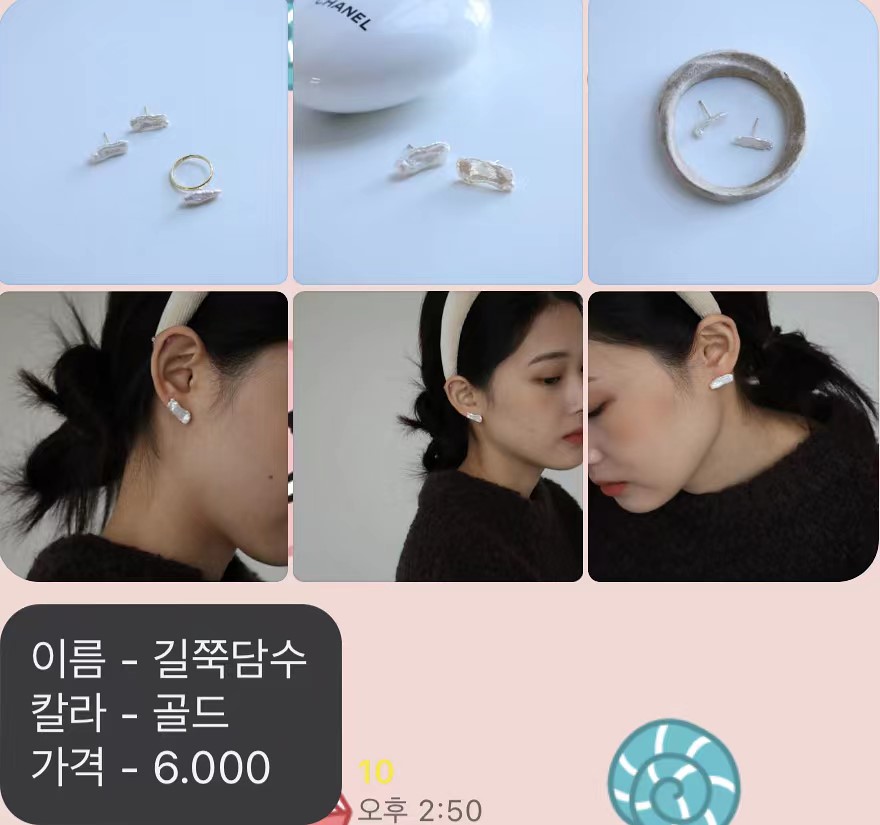Open the photo of earrings inside round bangle

point(732,142)
